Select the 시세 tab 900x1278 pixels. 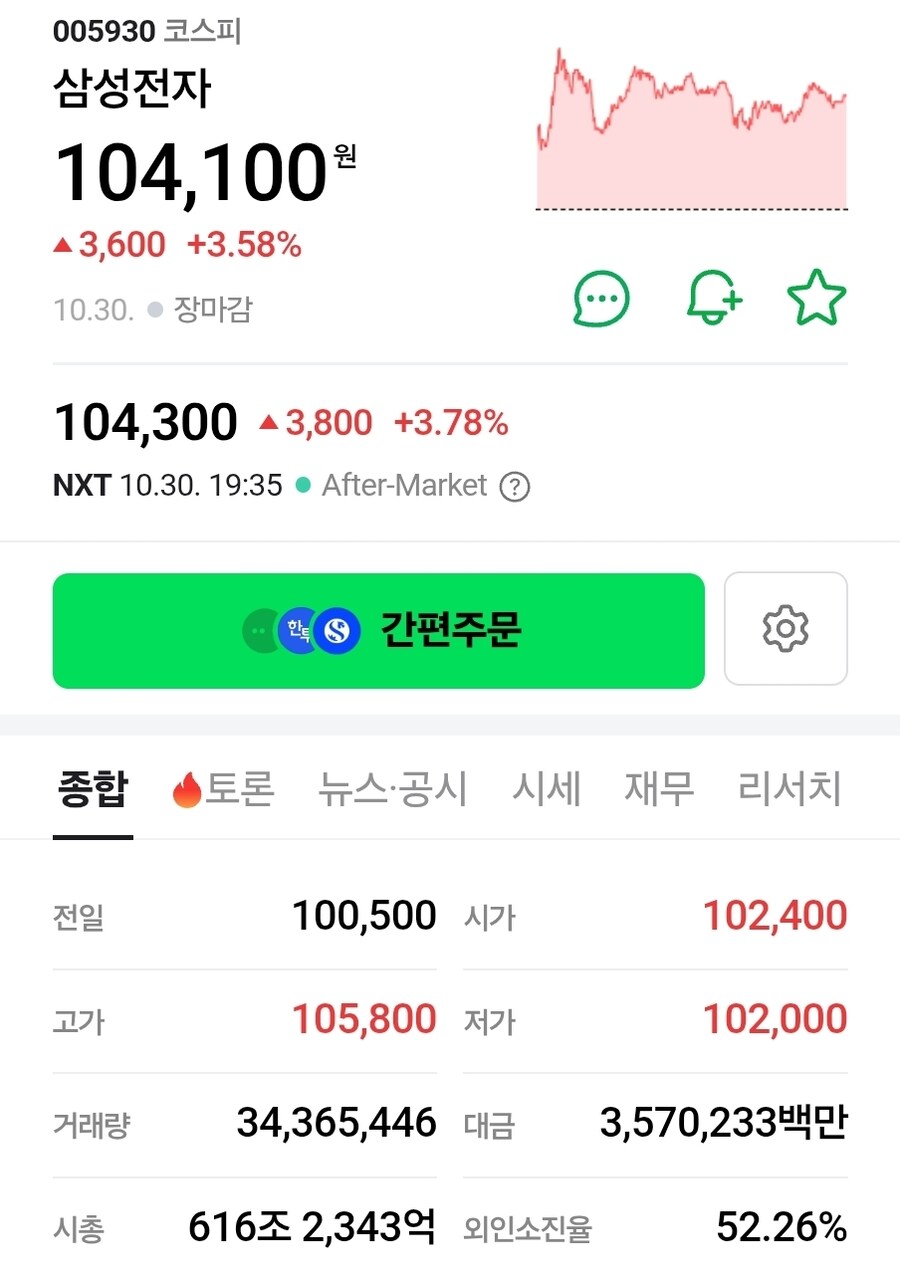click(x=547, y=789)
